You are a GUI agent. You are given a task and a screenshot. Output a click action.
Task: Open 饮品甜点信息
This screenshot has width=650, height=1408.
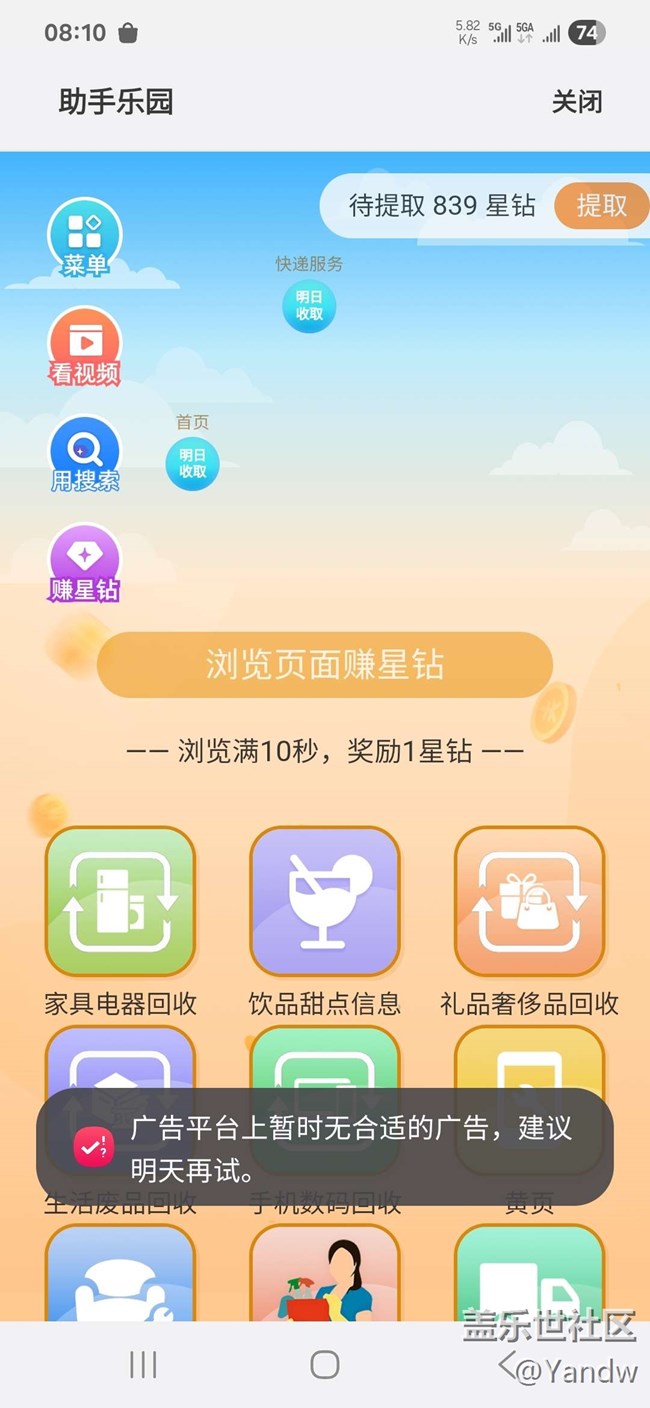[x=325, y=902]
